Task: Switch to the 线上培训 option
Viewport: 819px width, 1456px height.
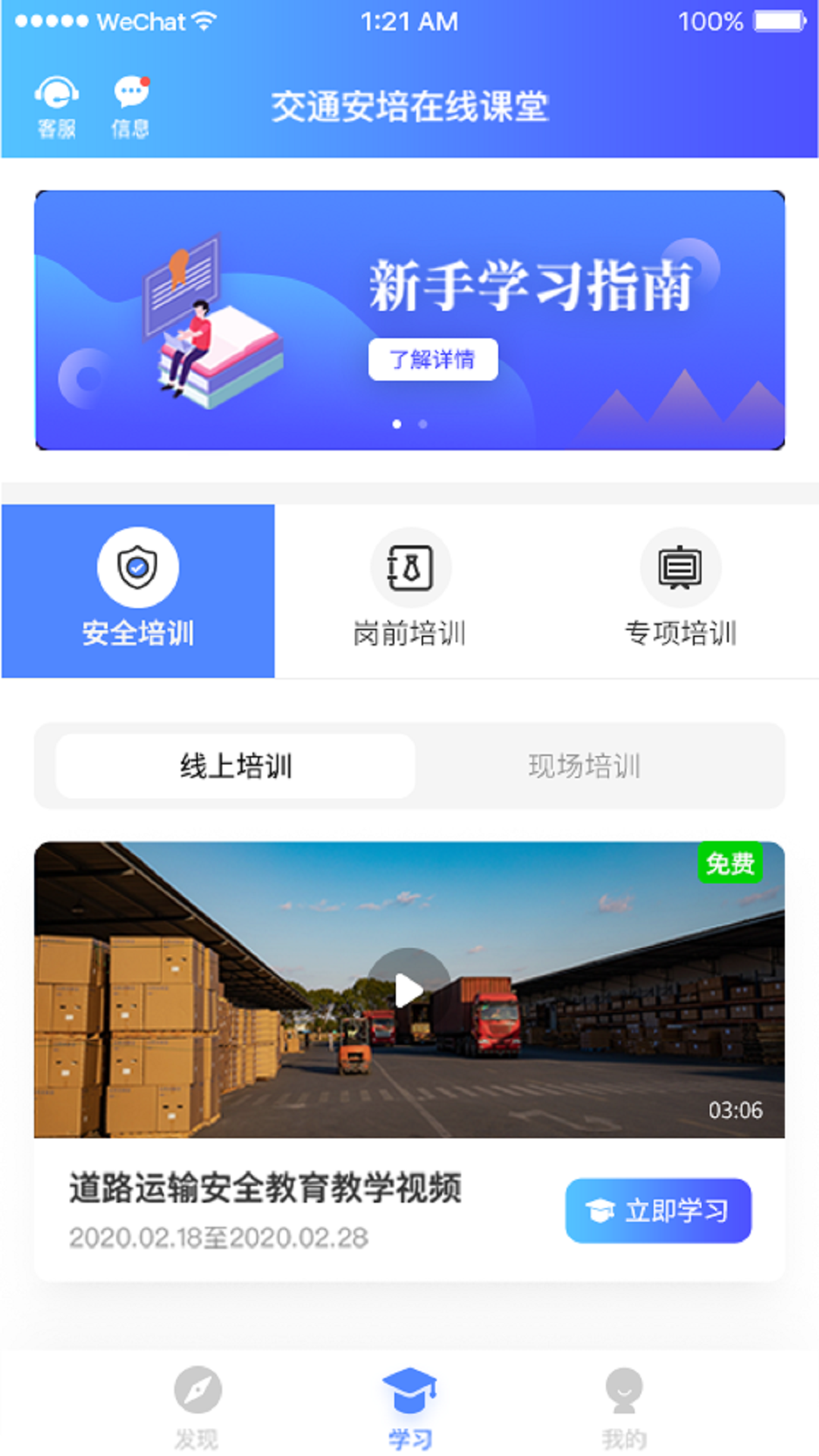Action: click(x=236, y=767)
